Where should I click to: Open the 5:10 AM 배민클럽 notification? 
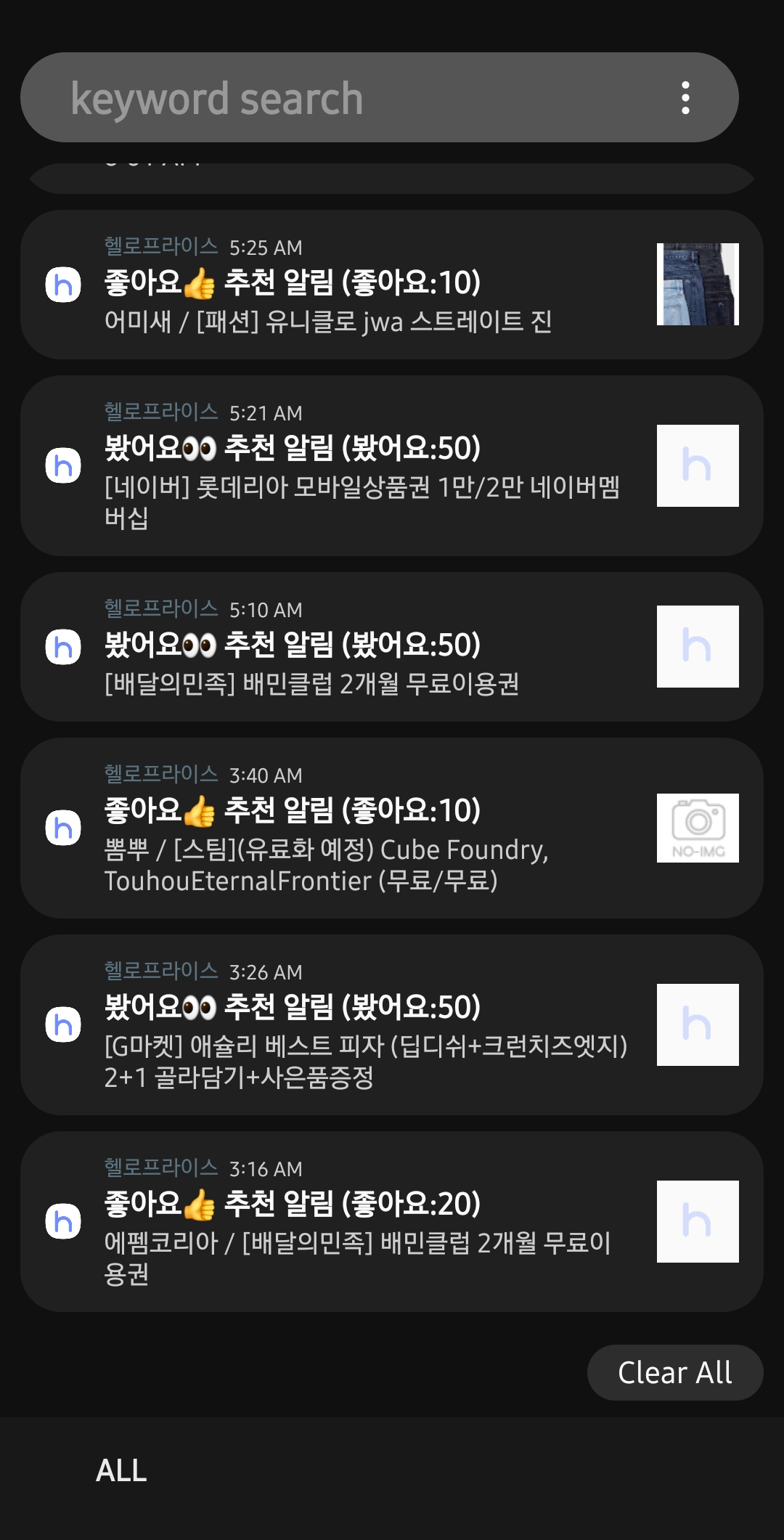(363, 647)
